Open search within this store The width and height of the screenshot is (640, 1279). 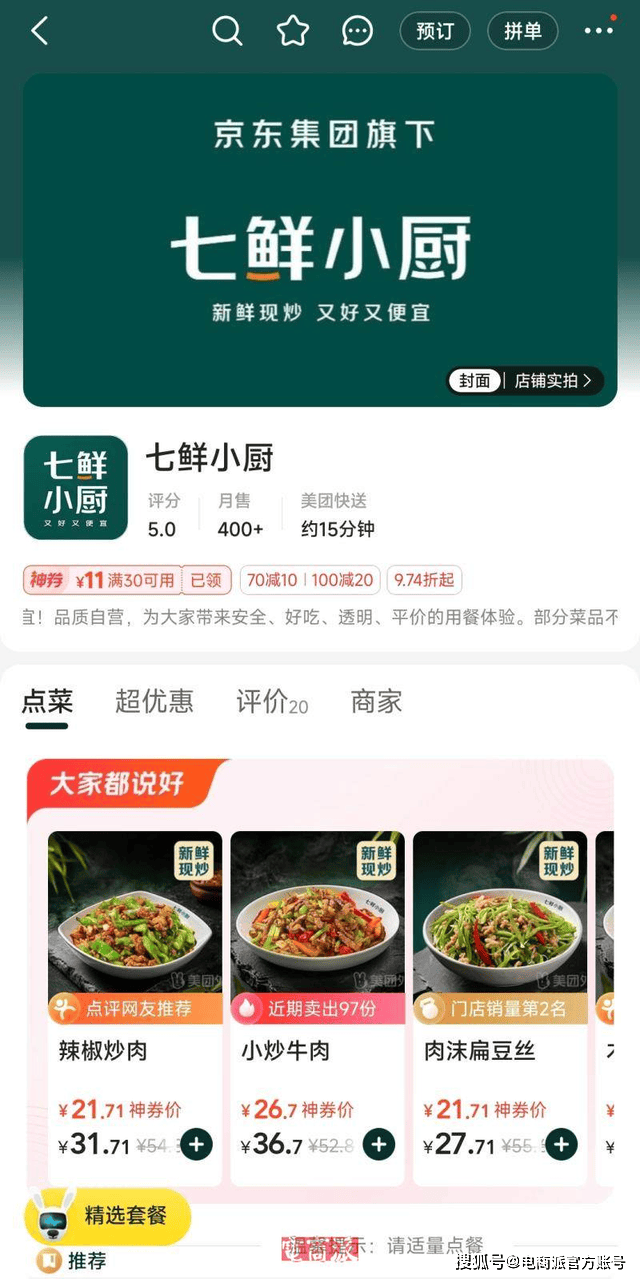[227, 31]
